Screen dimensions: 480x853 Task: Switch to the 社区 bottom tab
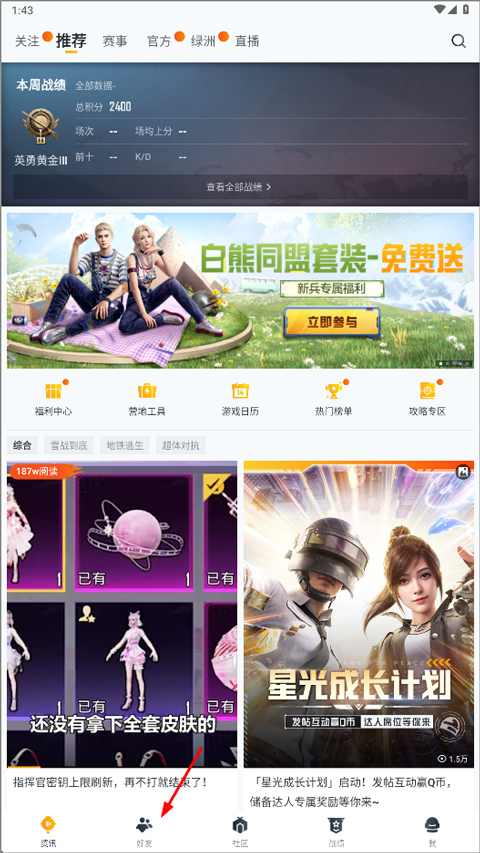(x=240, y=832)
